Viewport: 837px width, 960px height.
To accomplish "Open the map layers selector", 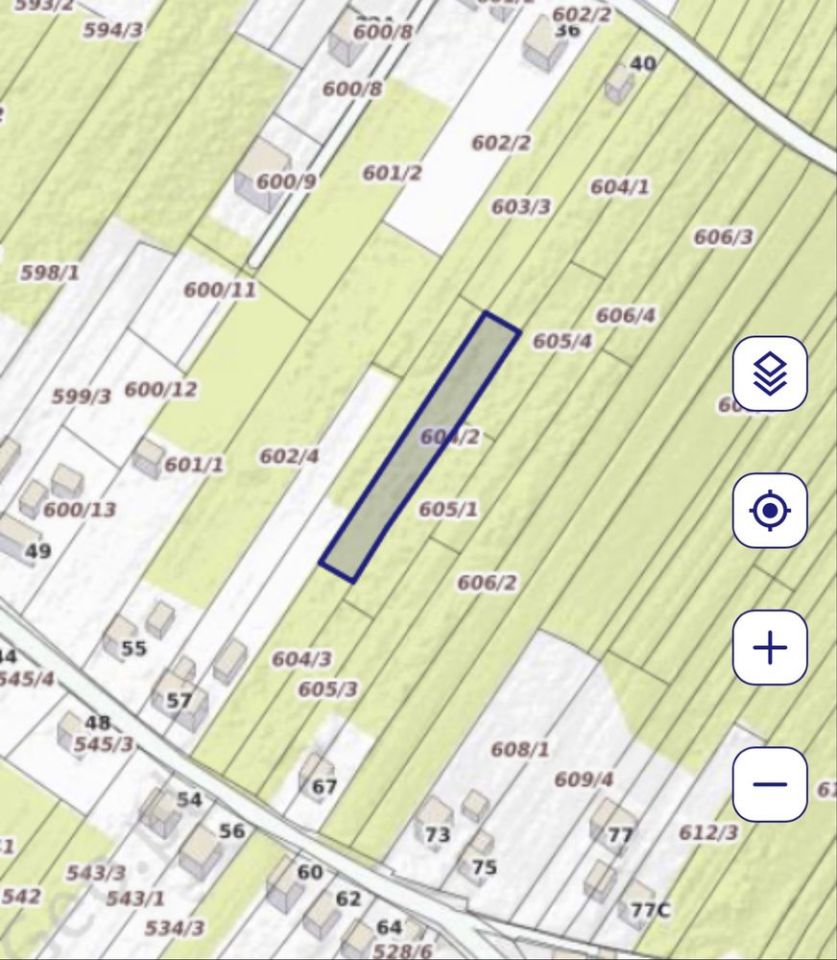I will [x=769, y=374].
